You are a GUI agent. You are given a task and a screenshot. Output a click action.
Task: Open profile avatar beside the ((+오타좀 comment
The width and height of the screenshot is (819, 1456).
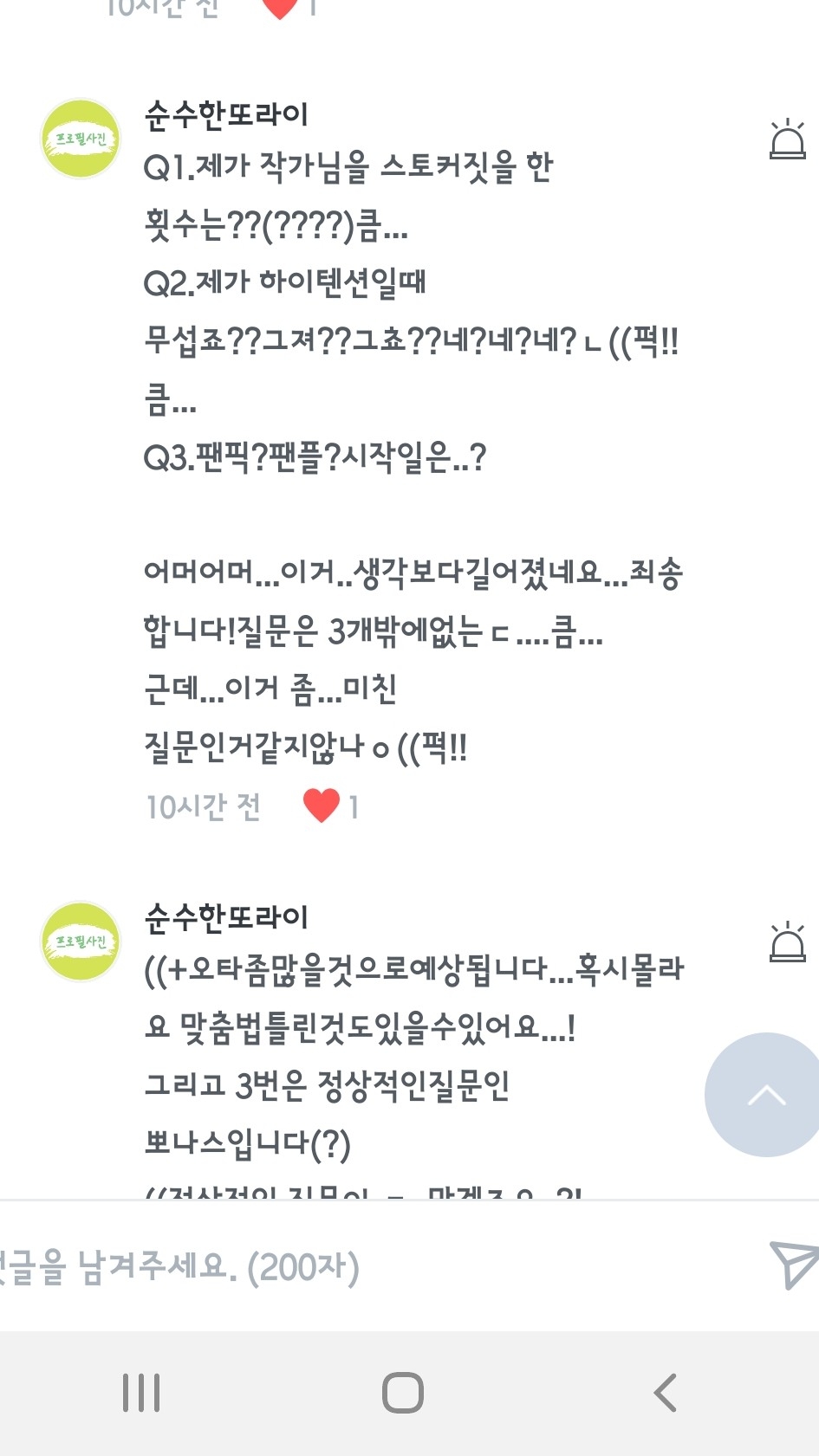click(81, 942)
